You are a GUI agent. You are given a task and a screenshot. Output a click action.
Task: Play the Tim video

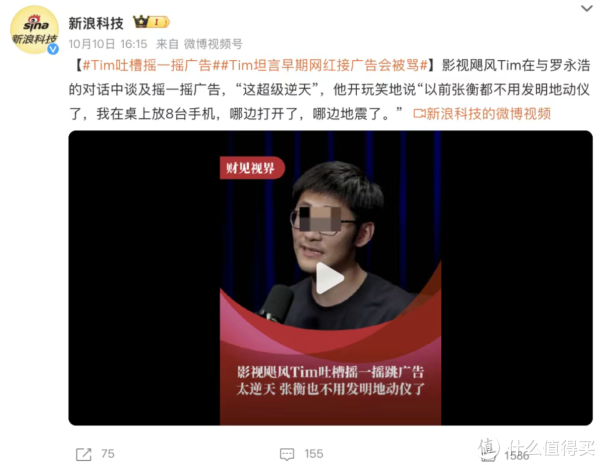329,278
